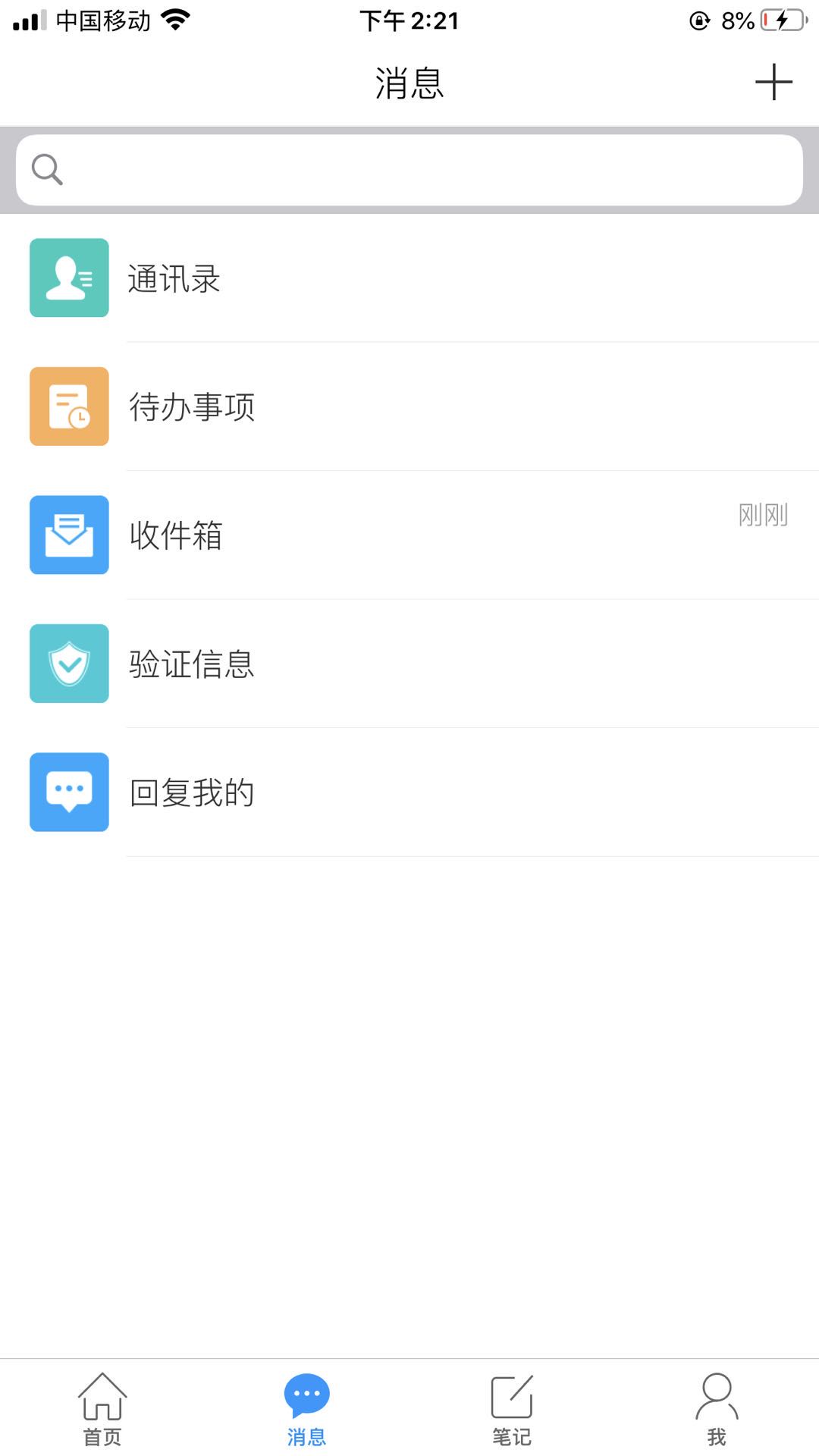Viewport: 819px width, 1456px height.
Task: Switch to the 首页 home tab
Action: pyautogui.click(x=102, y=1409)
